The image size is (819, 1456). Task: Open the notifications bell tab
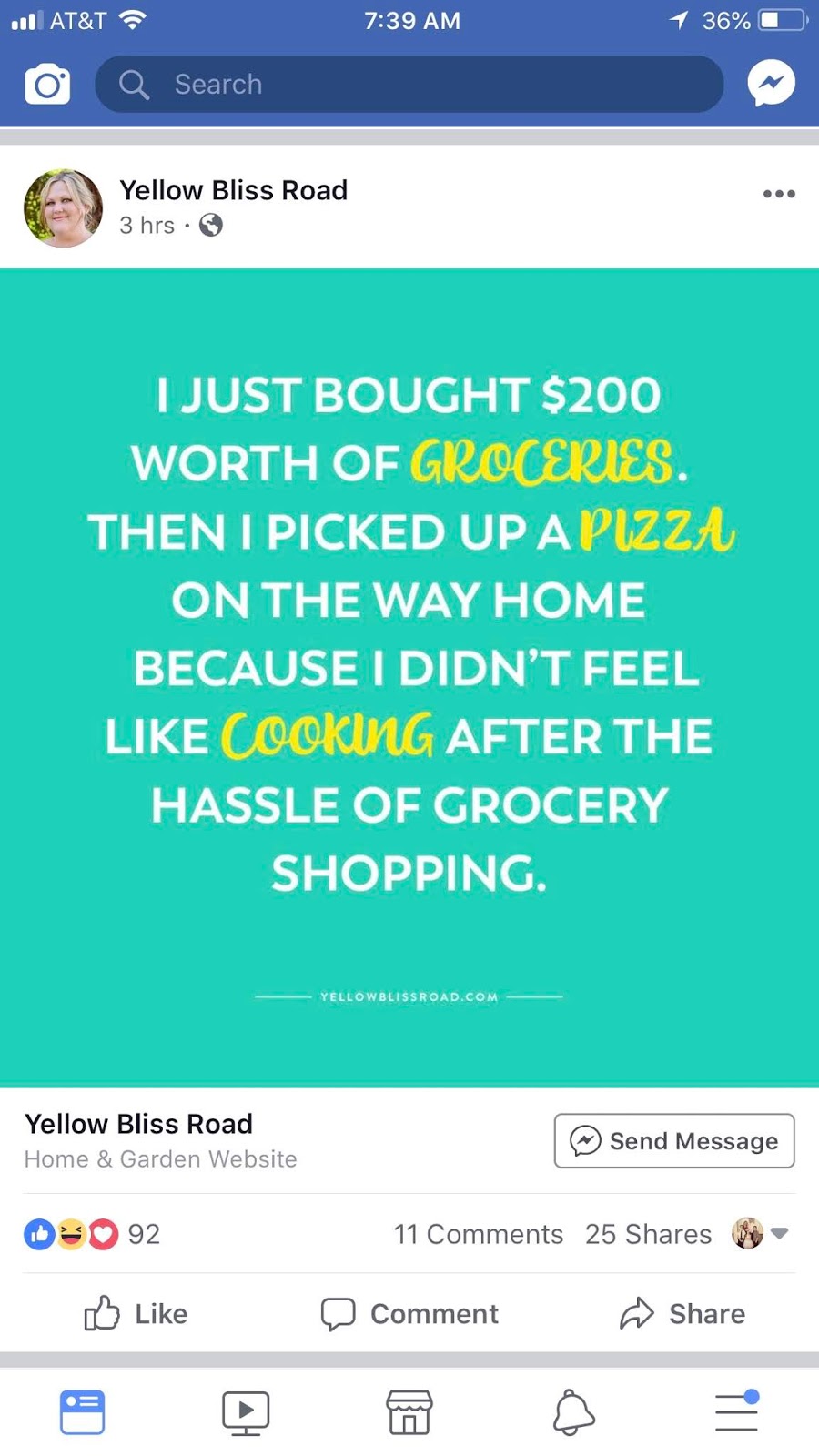(573, 1412)
